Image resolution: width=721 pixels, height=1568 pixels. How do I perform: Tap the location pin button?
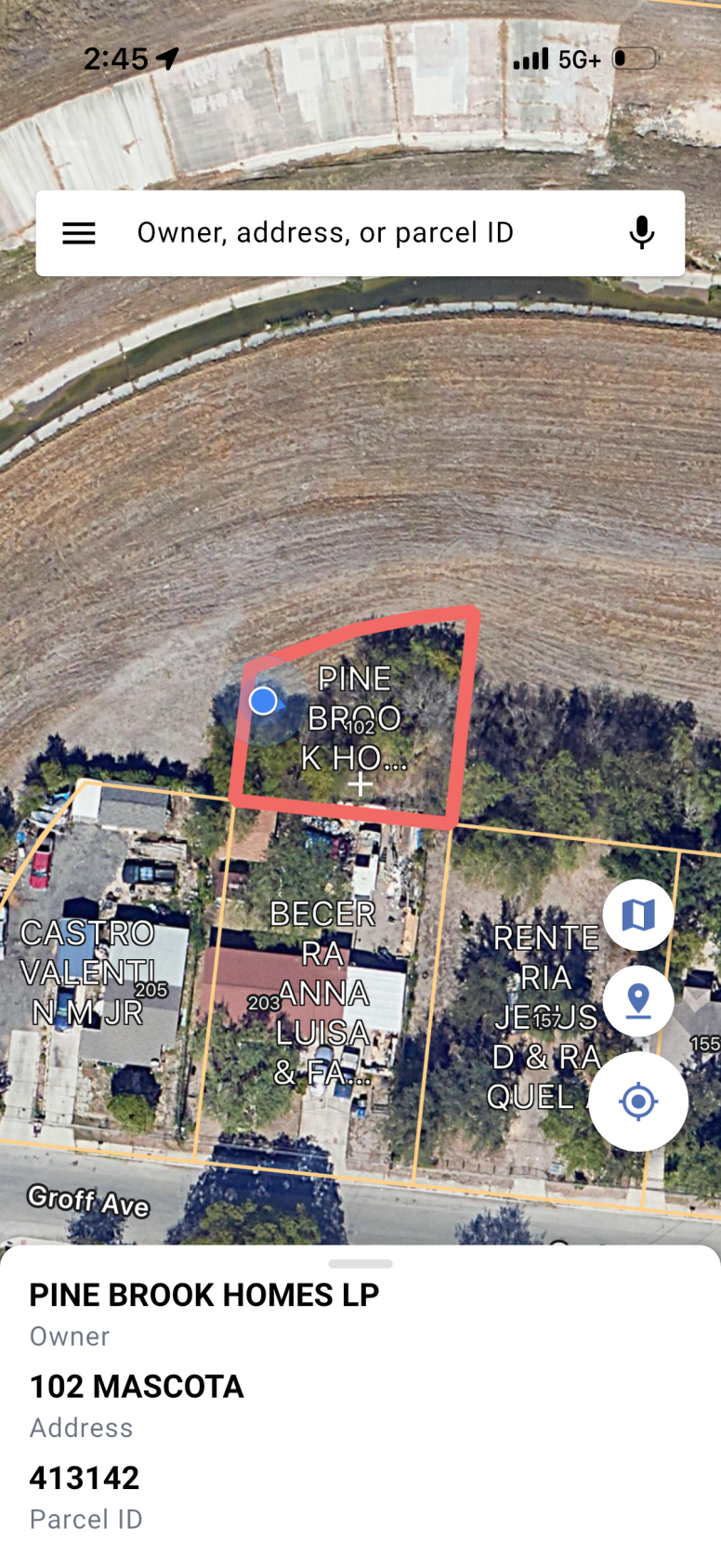[x=638, y=1001]
